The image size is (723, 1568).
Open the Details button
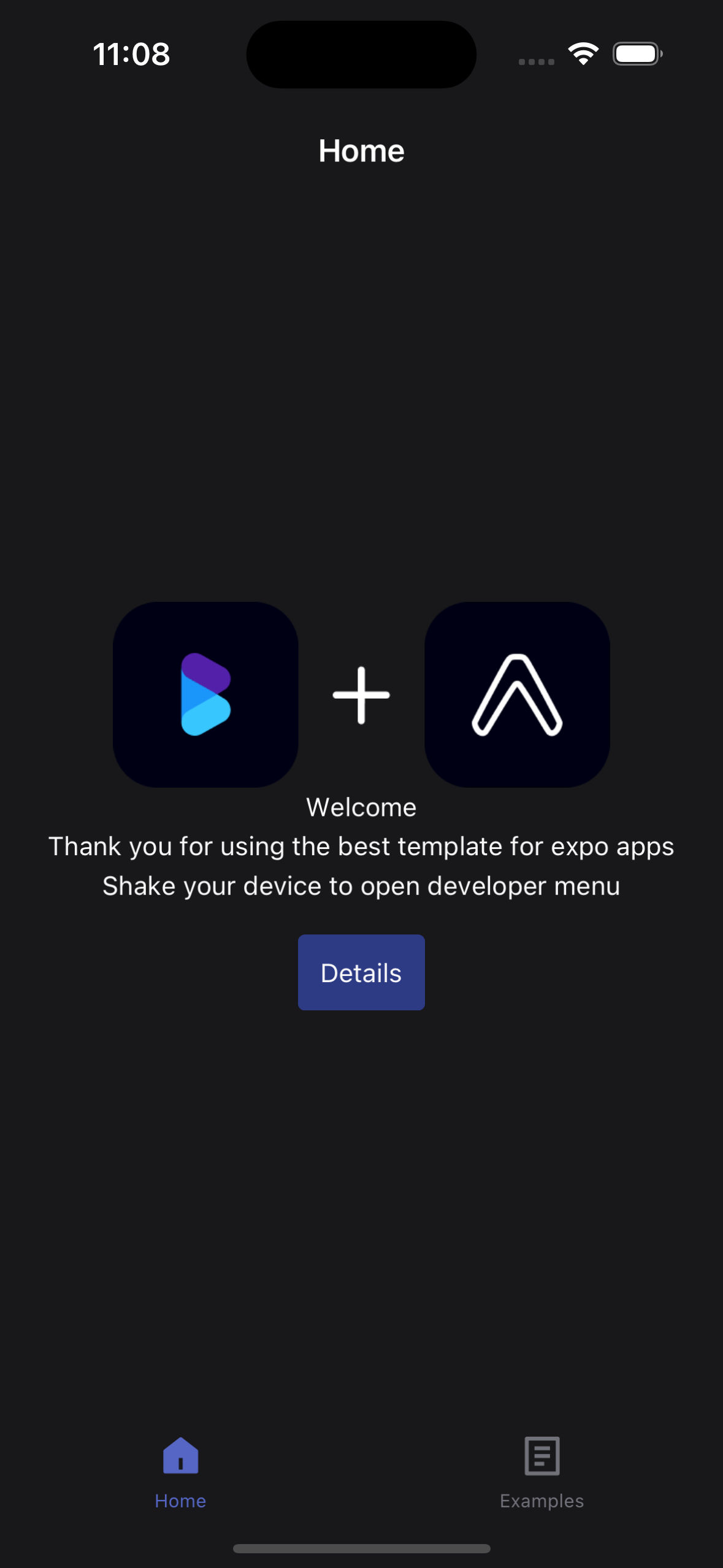(x=361, y=972)
